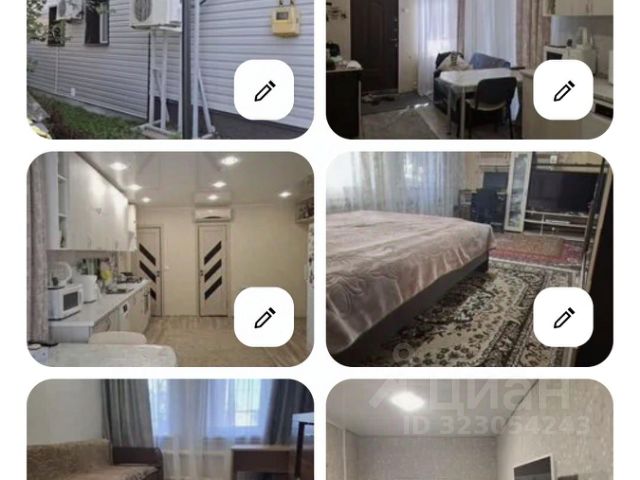Open the sofa and window photo

coord(170,430)
